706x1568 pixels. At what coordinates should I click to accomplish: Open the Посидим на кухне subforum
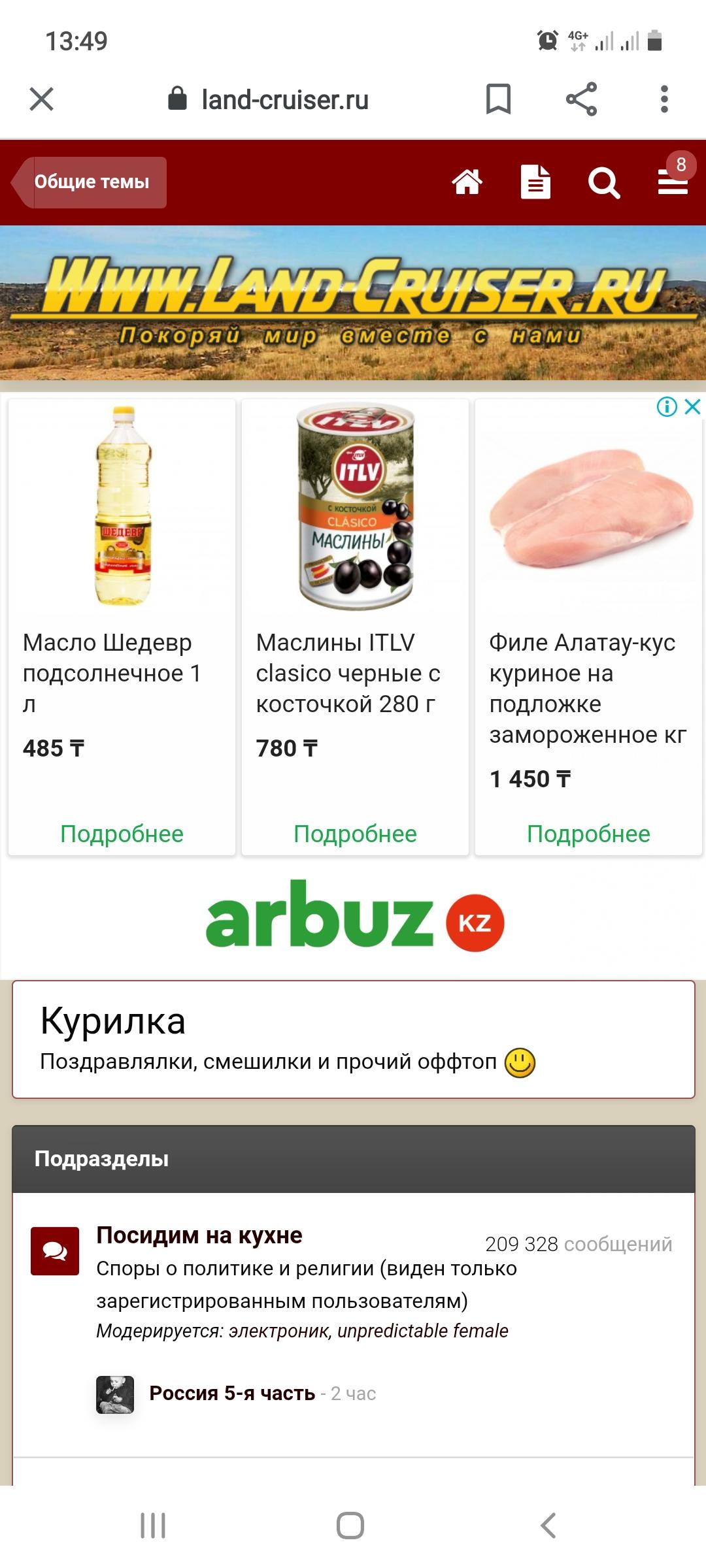point(199,1235)
